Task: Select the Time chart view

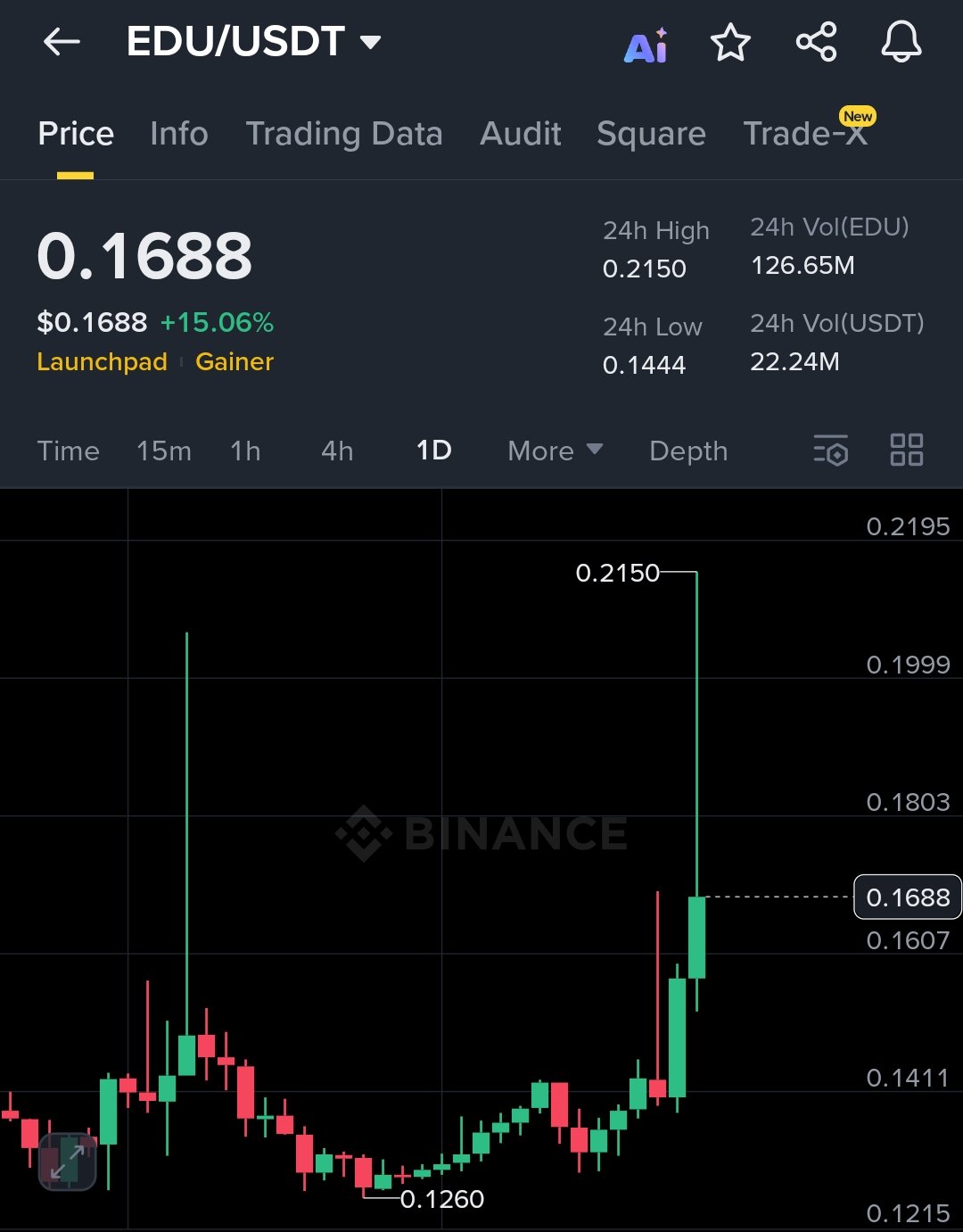Action: 68,451
